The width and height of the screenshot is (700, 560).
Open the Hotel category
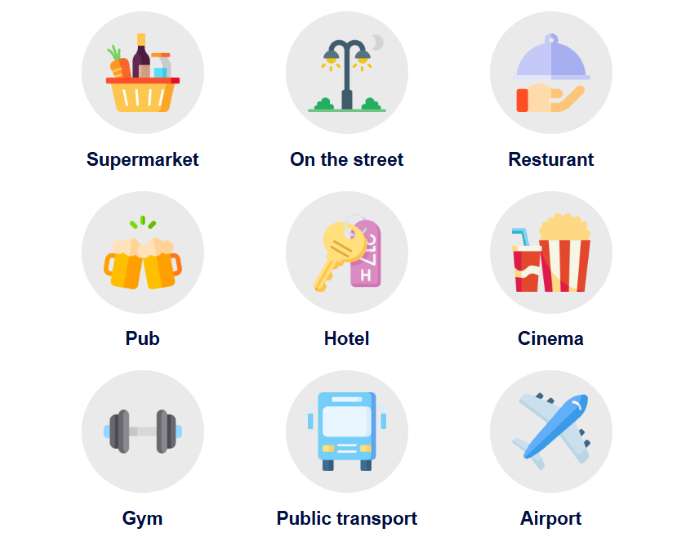(x=347, y=253)
